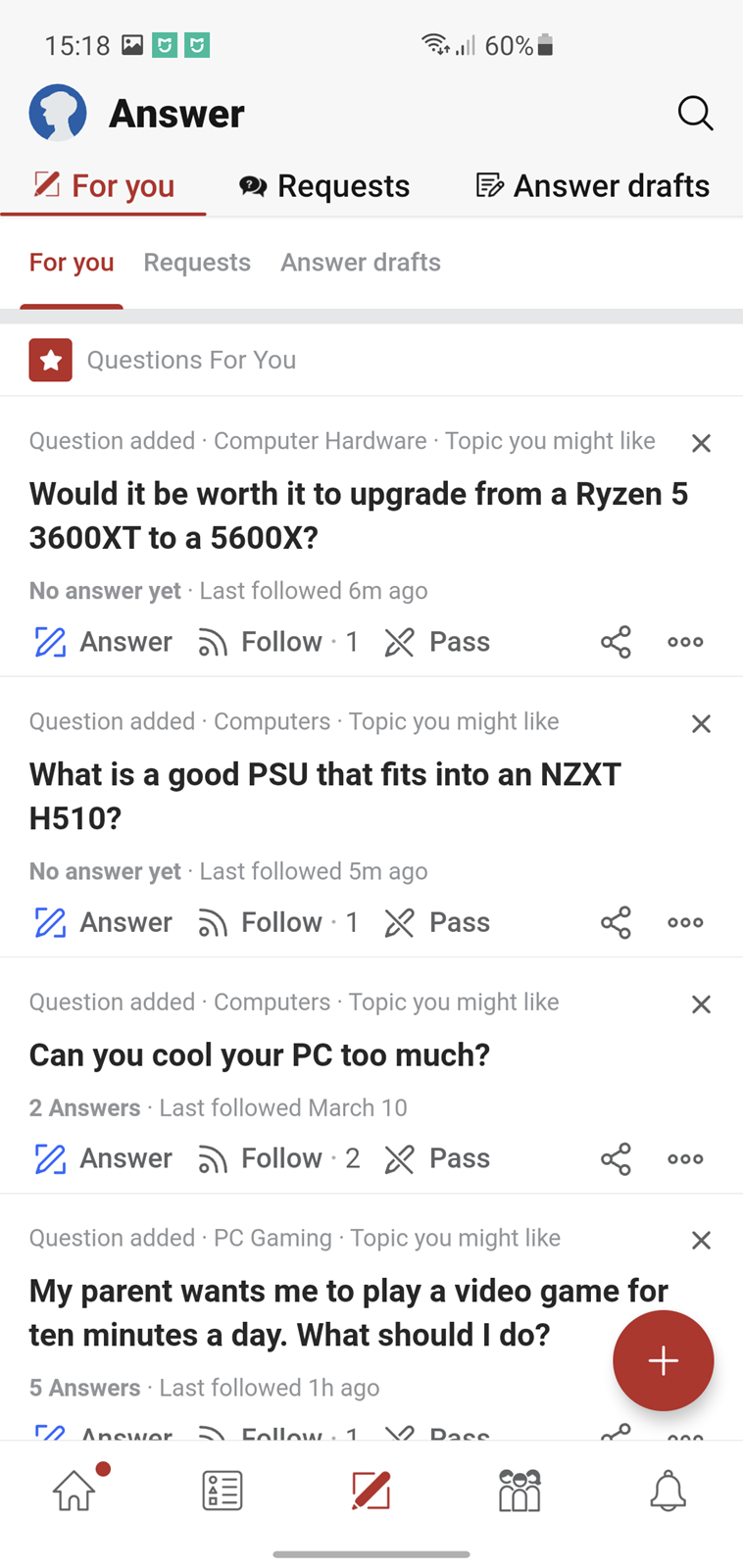Pass on the cool your PC question
Screen dimensions: 743x1568
[436, 1158]
